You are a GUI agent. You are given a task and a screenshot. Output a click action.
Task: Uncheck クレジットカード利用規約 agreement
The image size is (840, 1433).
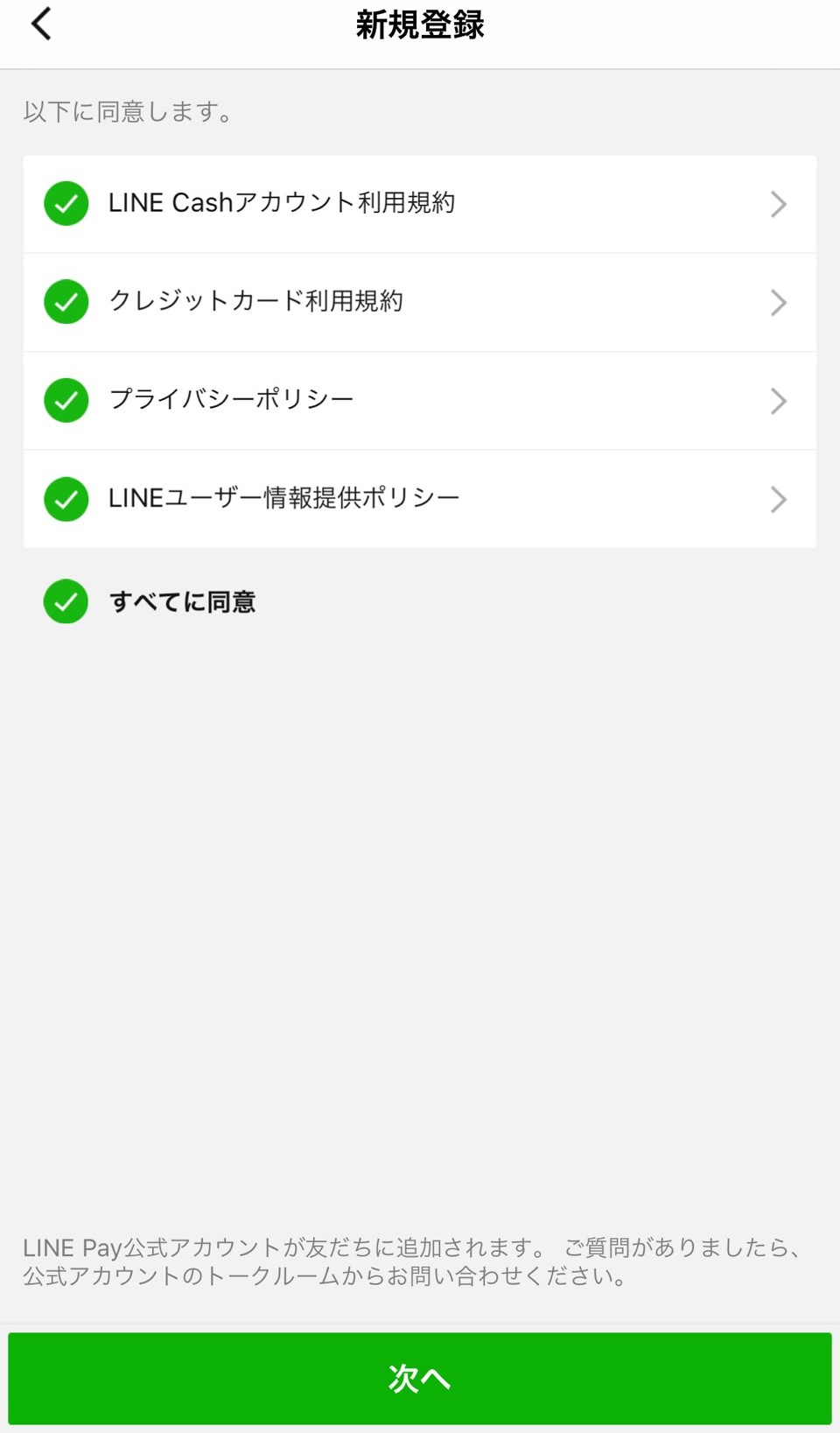[x=66, y=302]
